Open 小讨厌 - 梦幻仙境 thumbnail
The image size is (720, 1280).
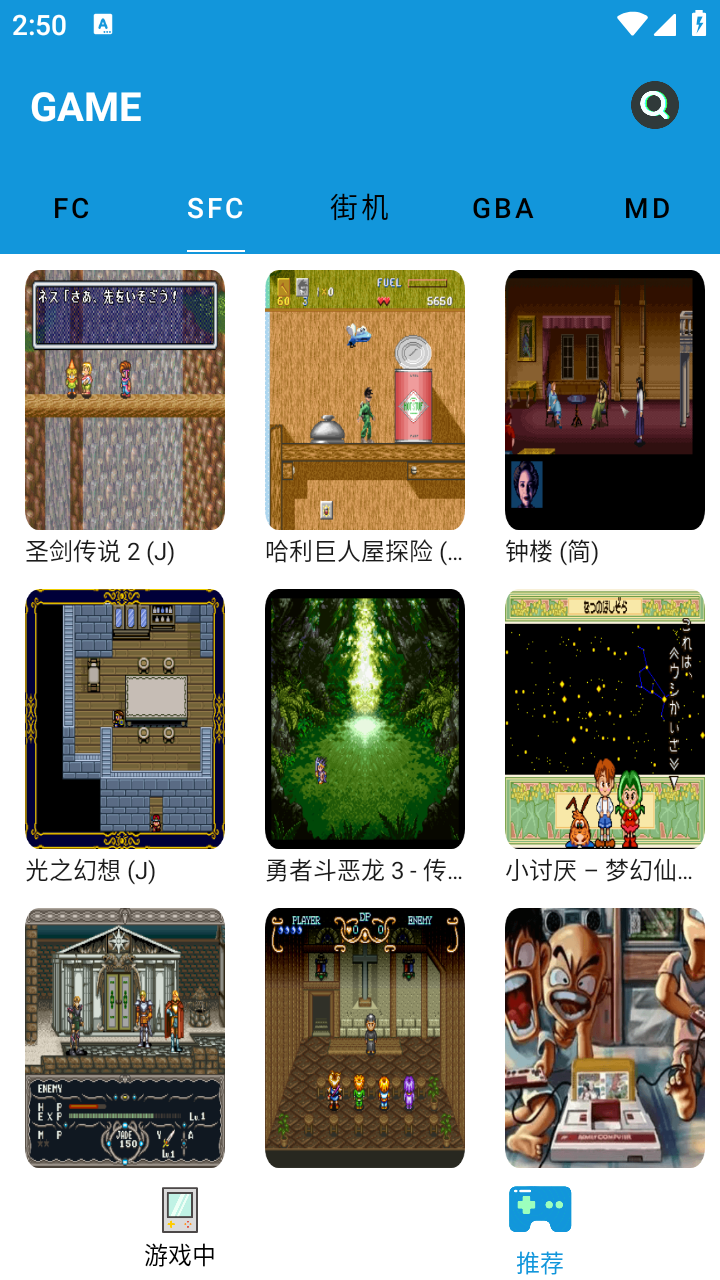(605, 719)
